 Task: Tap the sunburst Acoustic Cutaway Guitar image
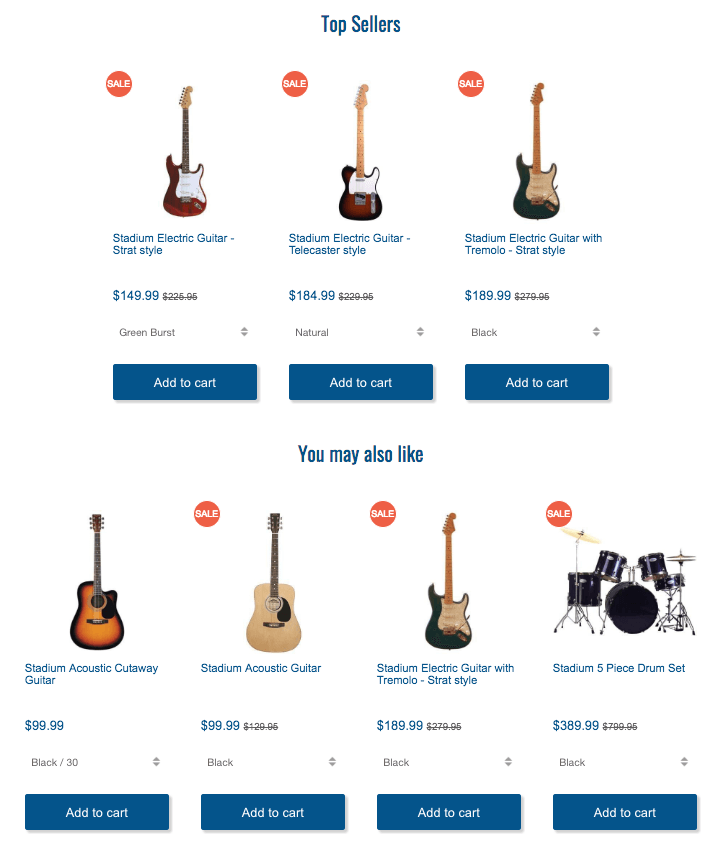pos(97,582)
